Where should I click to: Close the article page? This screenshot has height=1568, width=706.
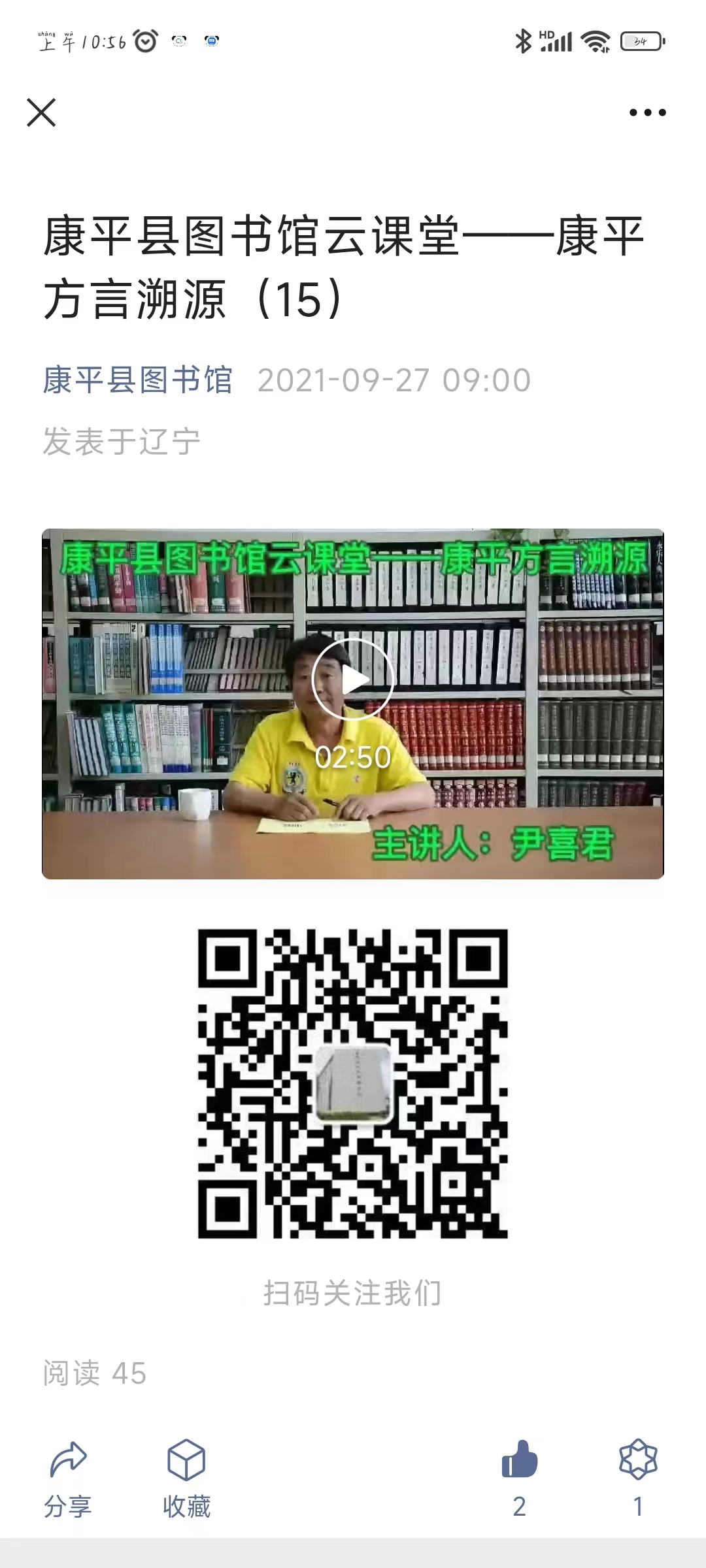pos(41,112)
